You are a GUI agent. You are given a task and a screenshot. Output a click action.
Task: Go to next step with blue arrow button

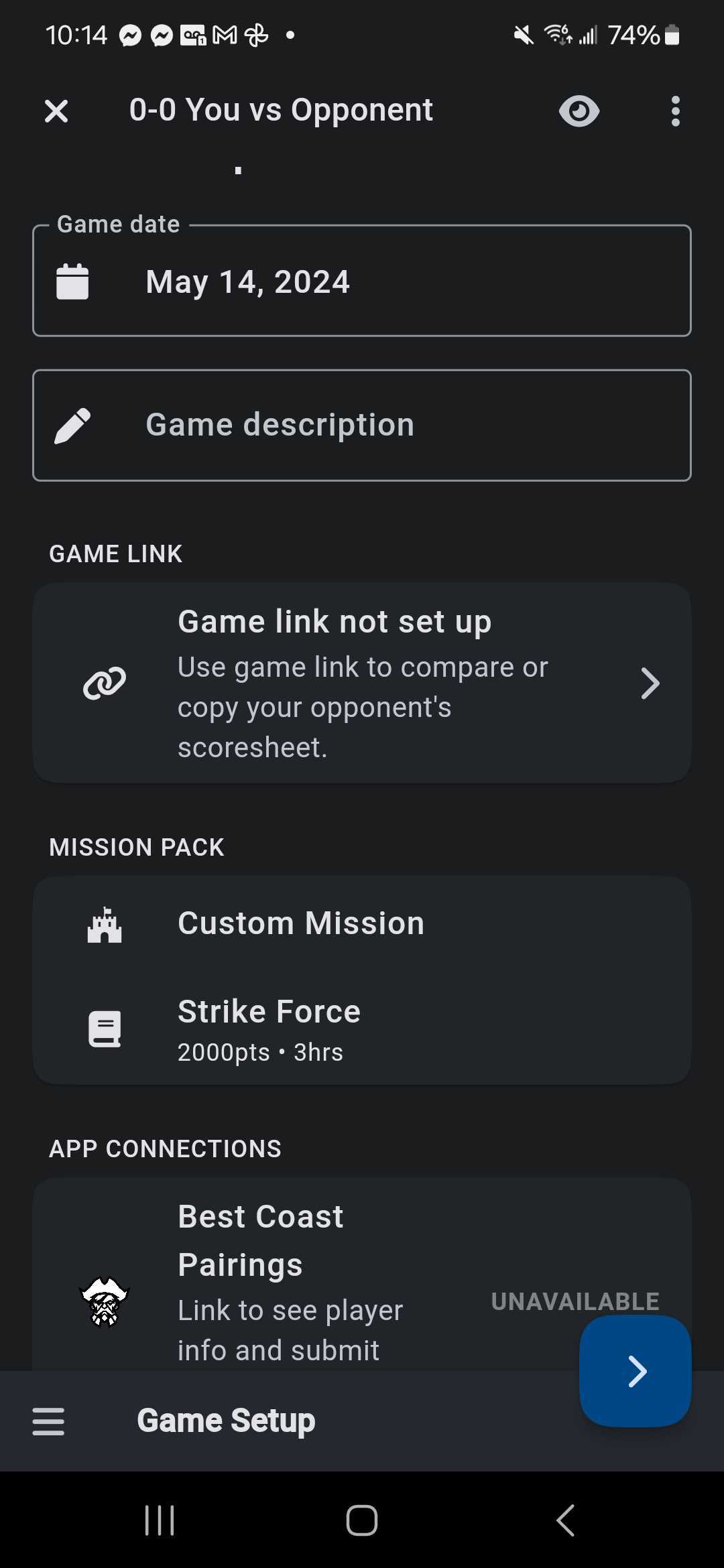coord(635,1371)
